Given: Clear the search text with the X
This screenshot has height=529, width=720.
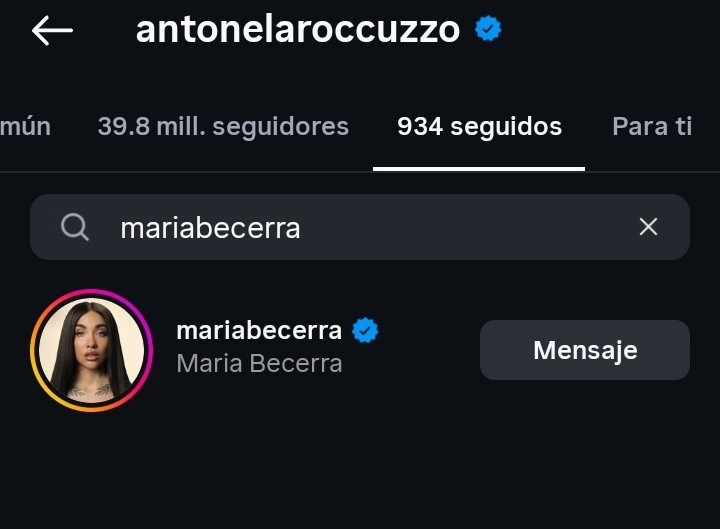Looking at the screenshot, I should tap(648, 227).
